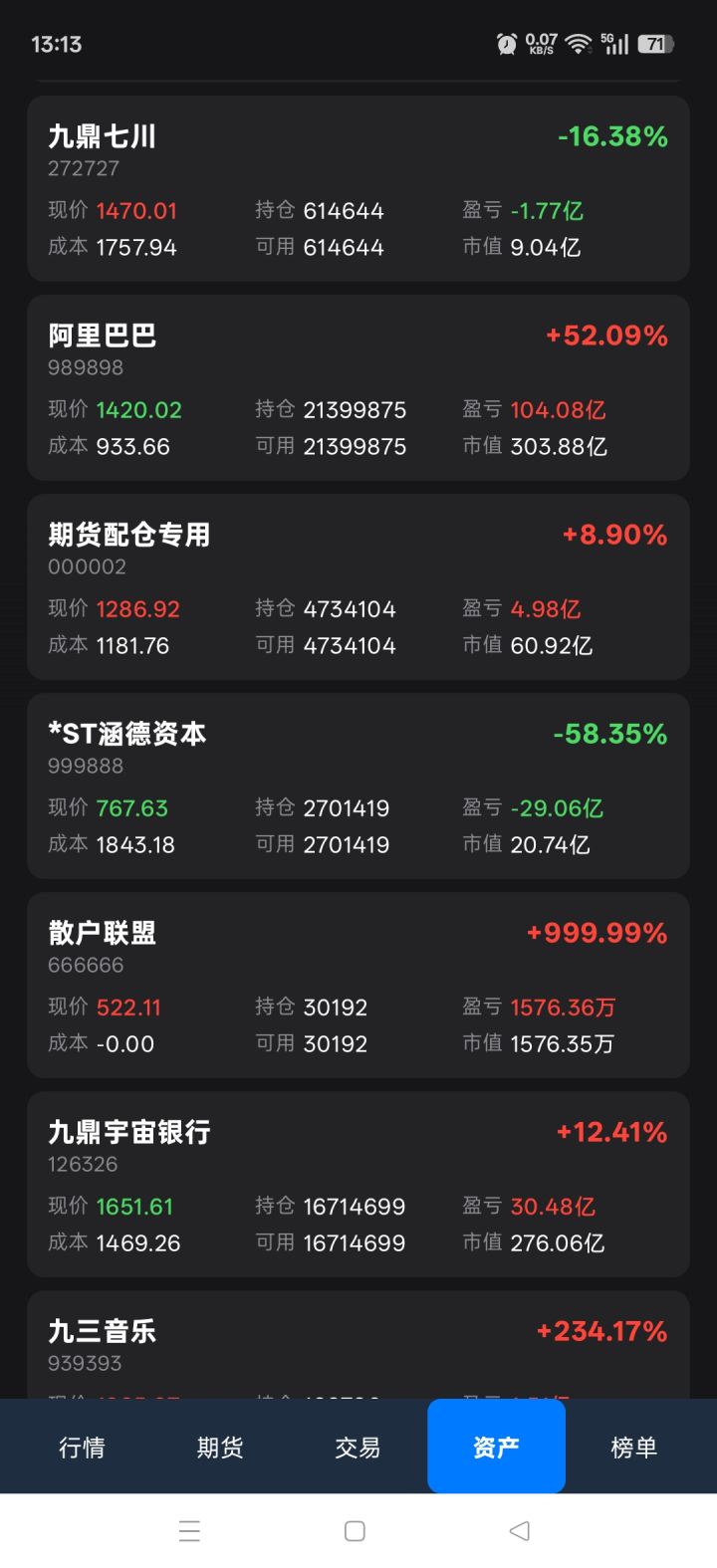The height and width of the screenshot is (1568, 717).
Task: View the 阿里巴巴 position details
Action: coord(358,387)
